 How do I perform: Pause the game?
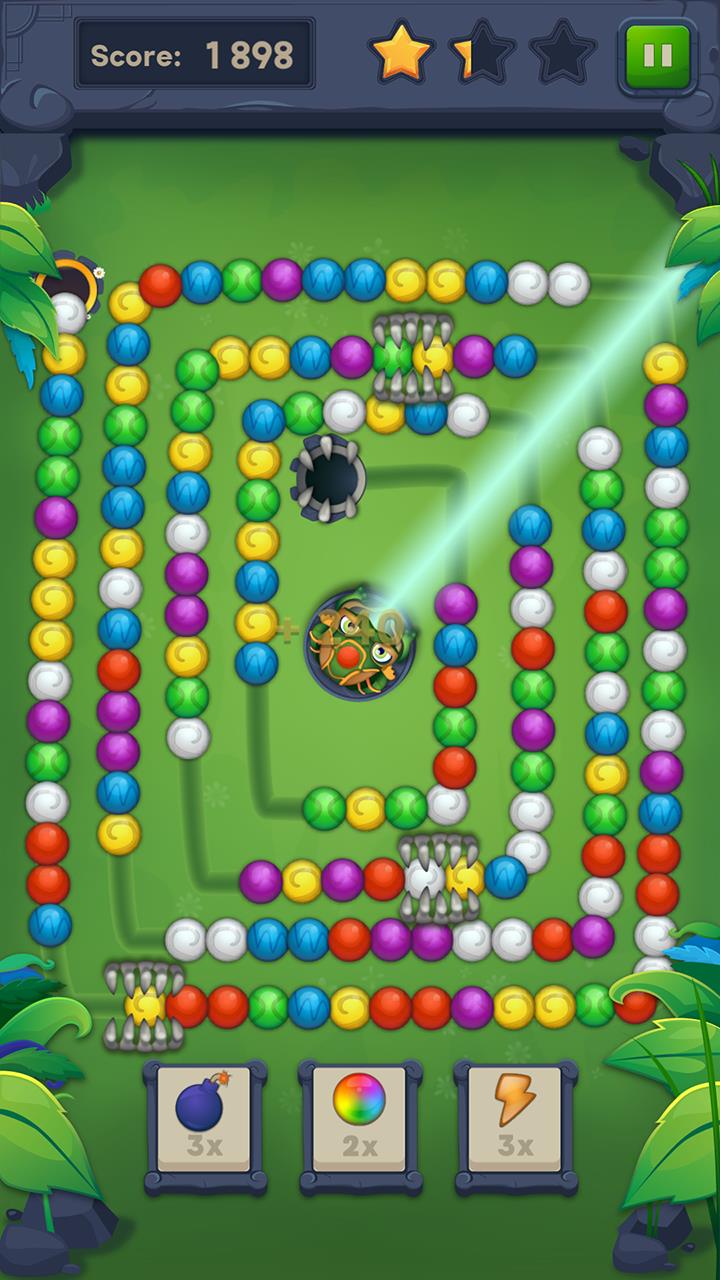(658, 56)
